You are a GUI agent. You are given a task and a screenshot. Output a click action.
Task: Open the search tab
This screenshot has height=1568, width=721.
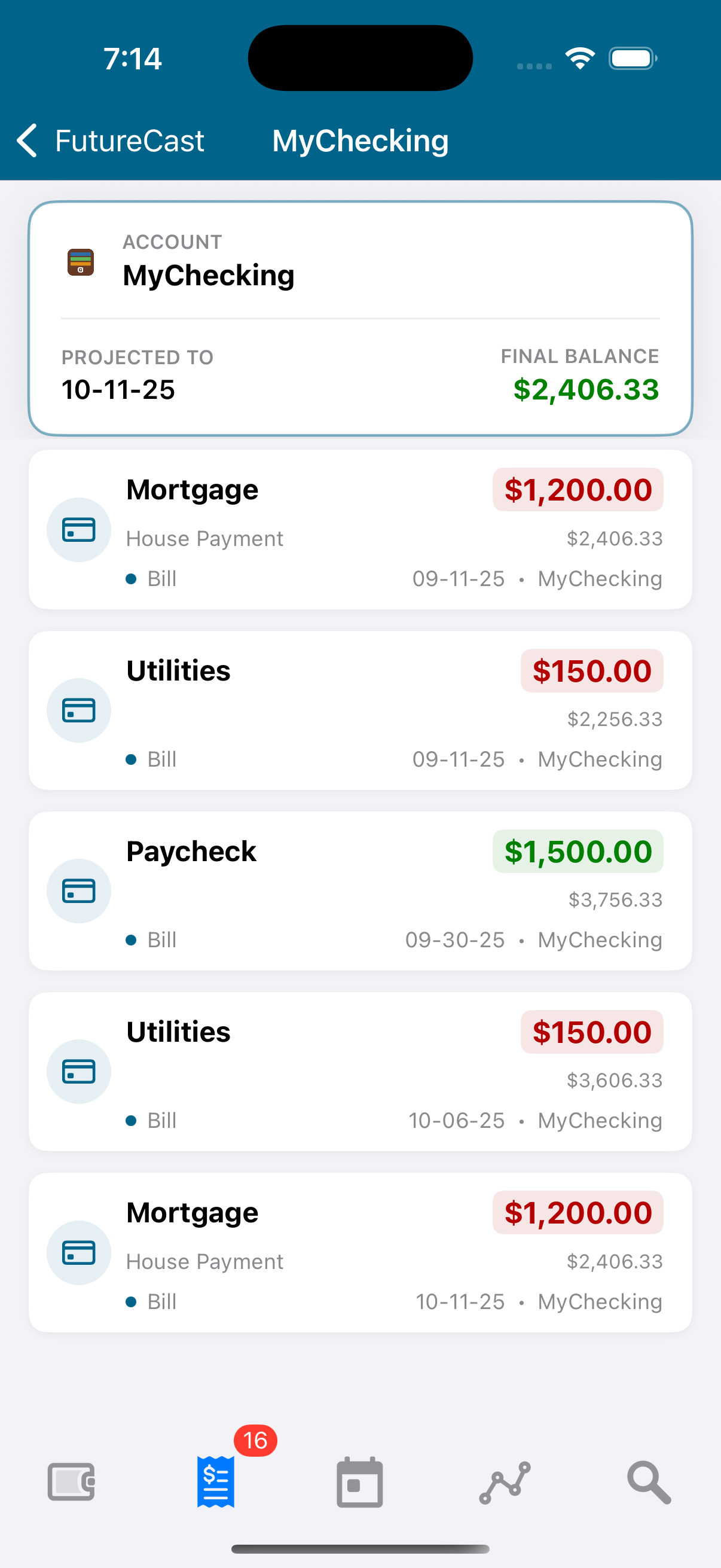coord(649,1482)
